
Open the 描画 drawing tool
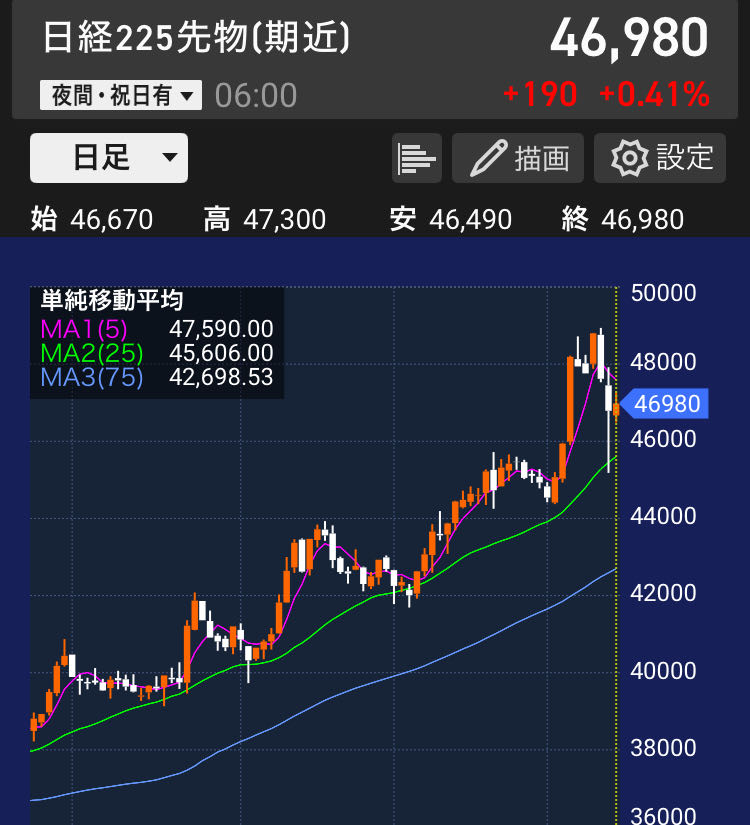518,158
